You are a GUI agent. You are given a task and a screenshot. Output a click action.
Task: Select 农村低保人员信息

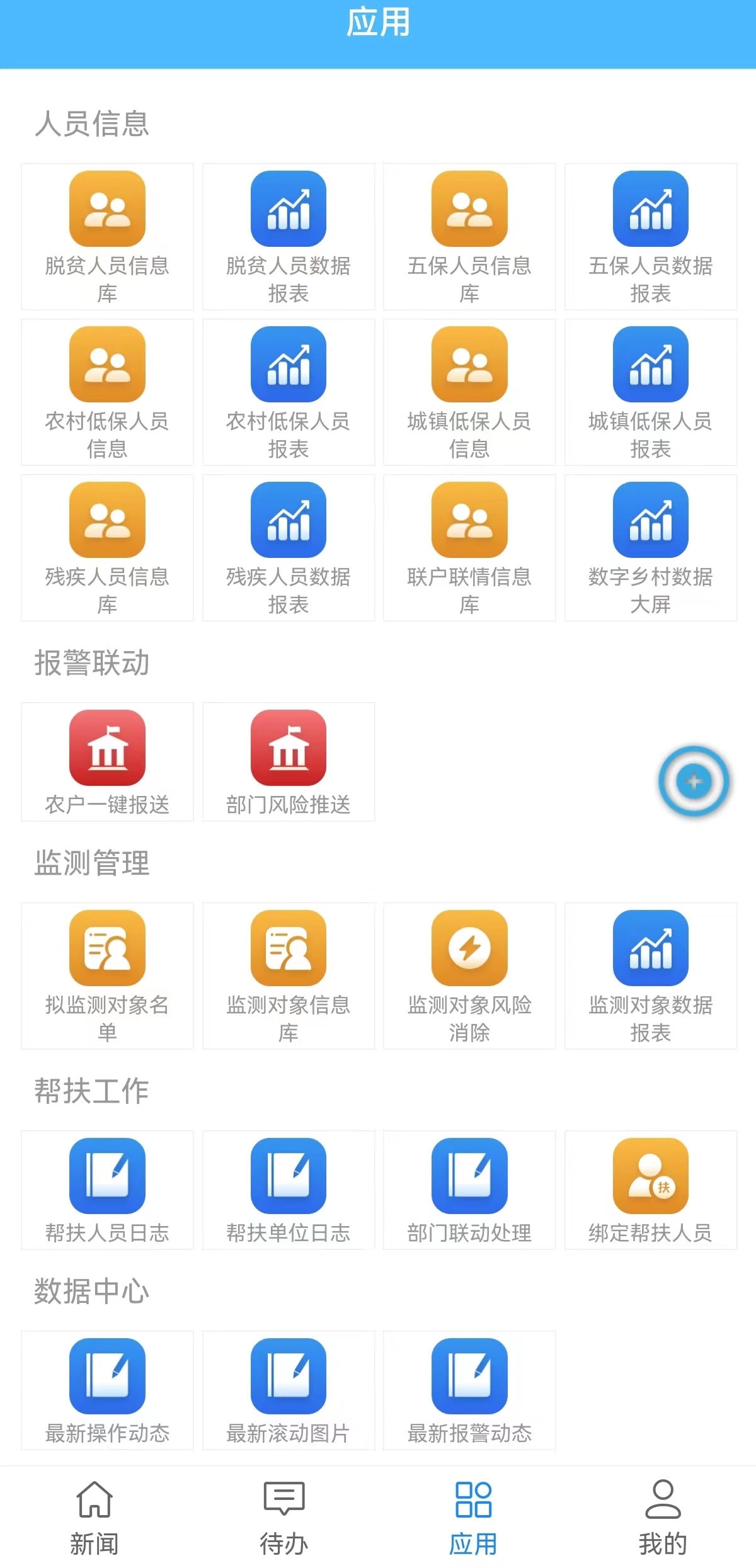point(107,392)
